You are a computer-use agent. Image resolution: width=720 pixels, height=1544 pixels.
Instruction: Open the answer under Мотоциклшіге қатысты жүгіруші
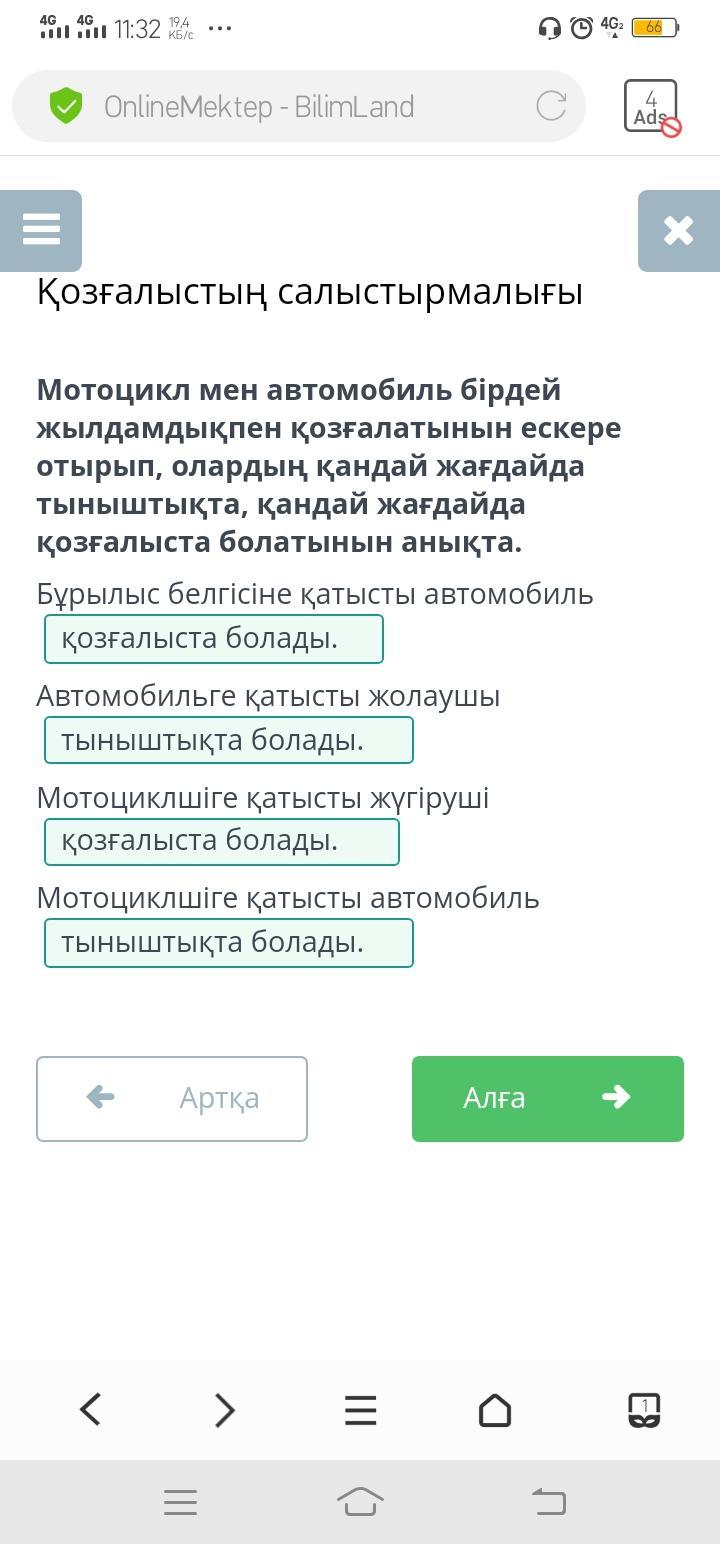(222, 841)
